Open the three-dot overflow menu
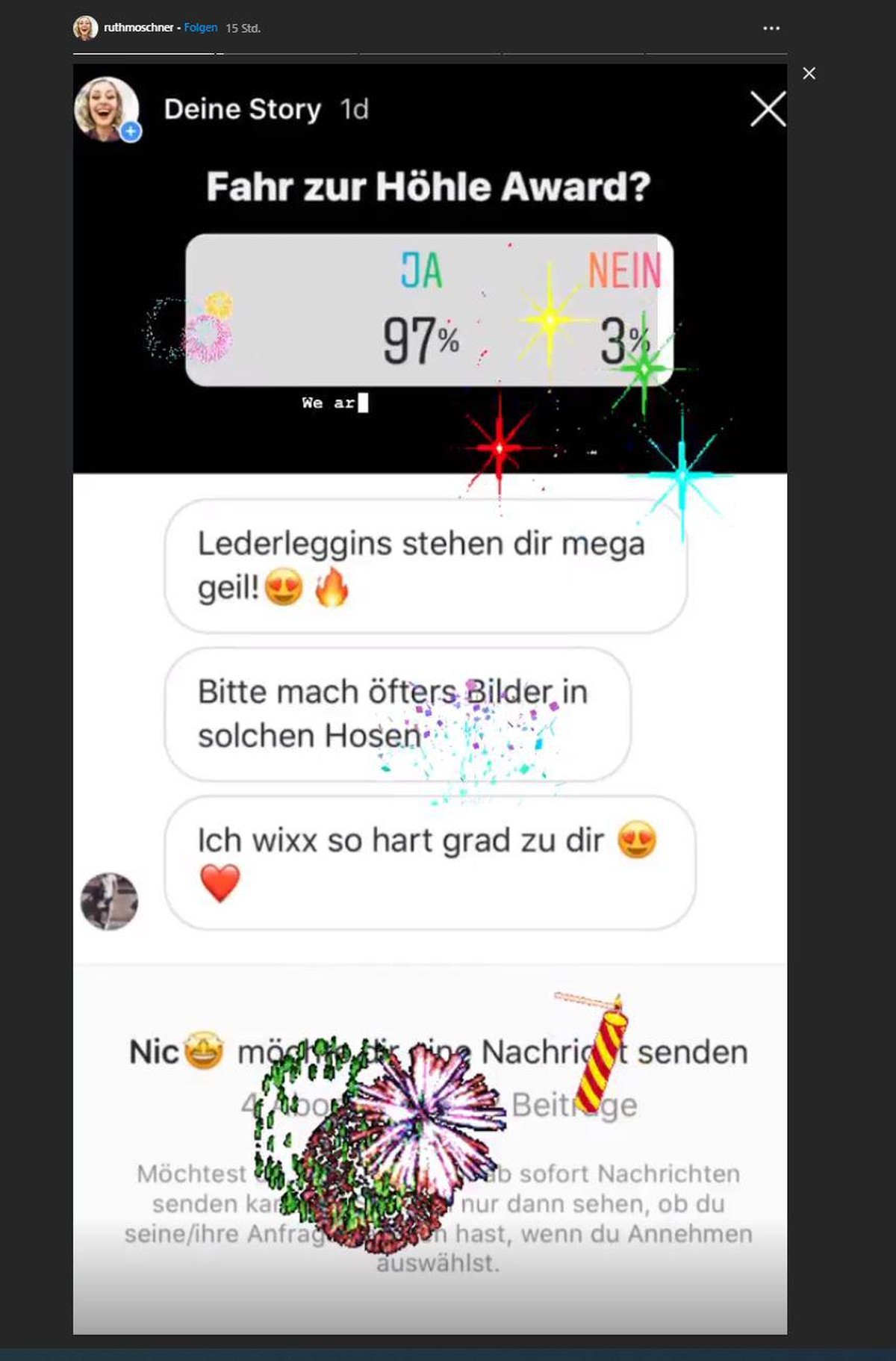Screen dimensions: 896x1361 tap(771, 28)
